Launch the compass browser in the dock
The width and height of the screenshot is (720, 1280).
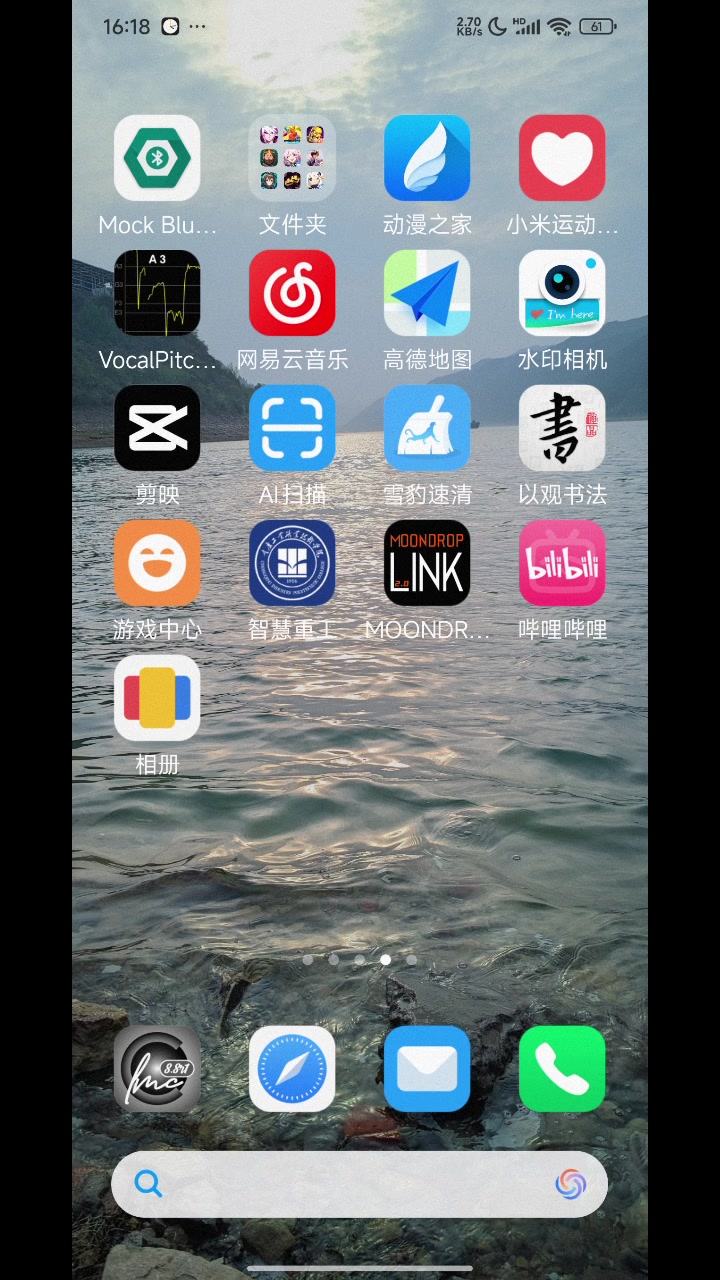pos(292,1069)
